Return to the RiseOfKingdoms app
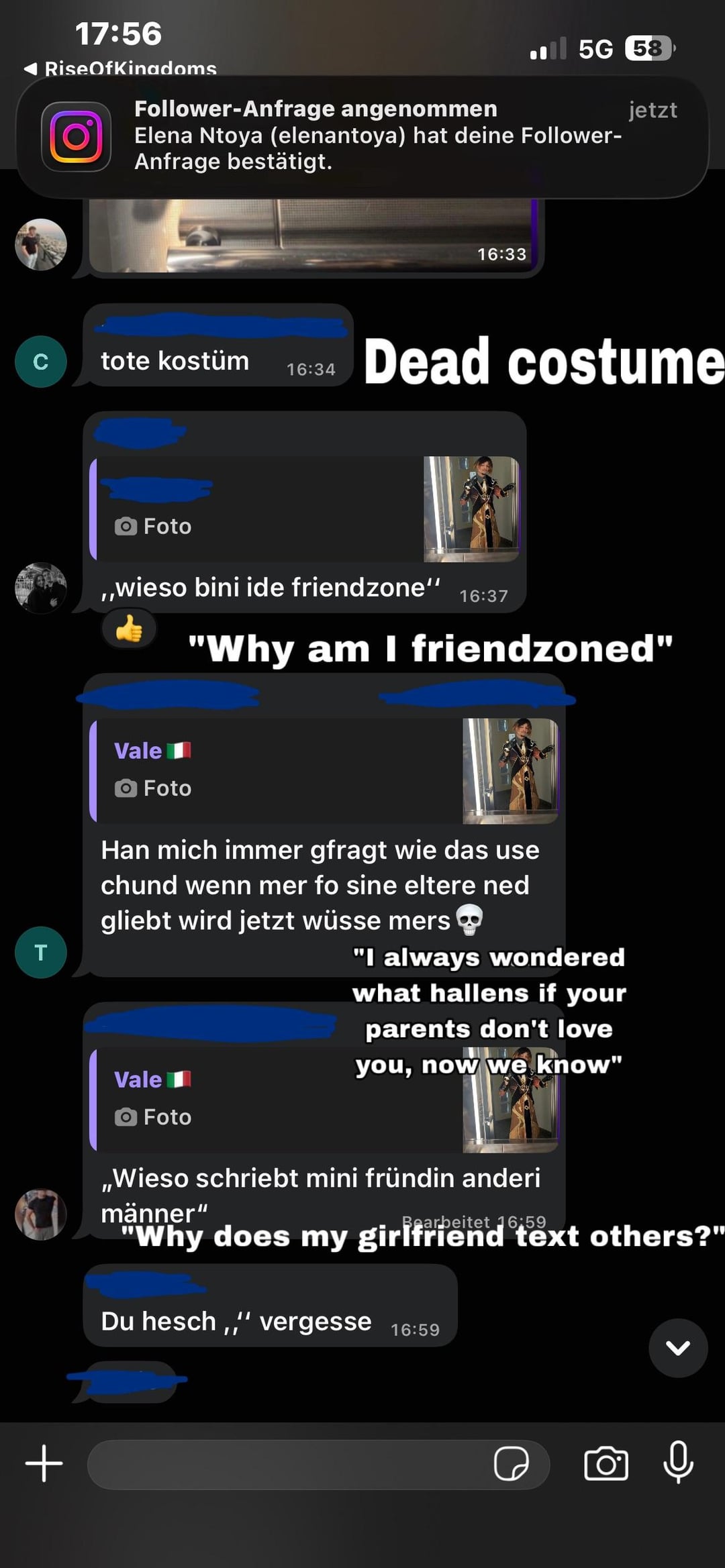 121,68
